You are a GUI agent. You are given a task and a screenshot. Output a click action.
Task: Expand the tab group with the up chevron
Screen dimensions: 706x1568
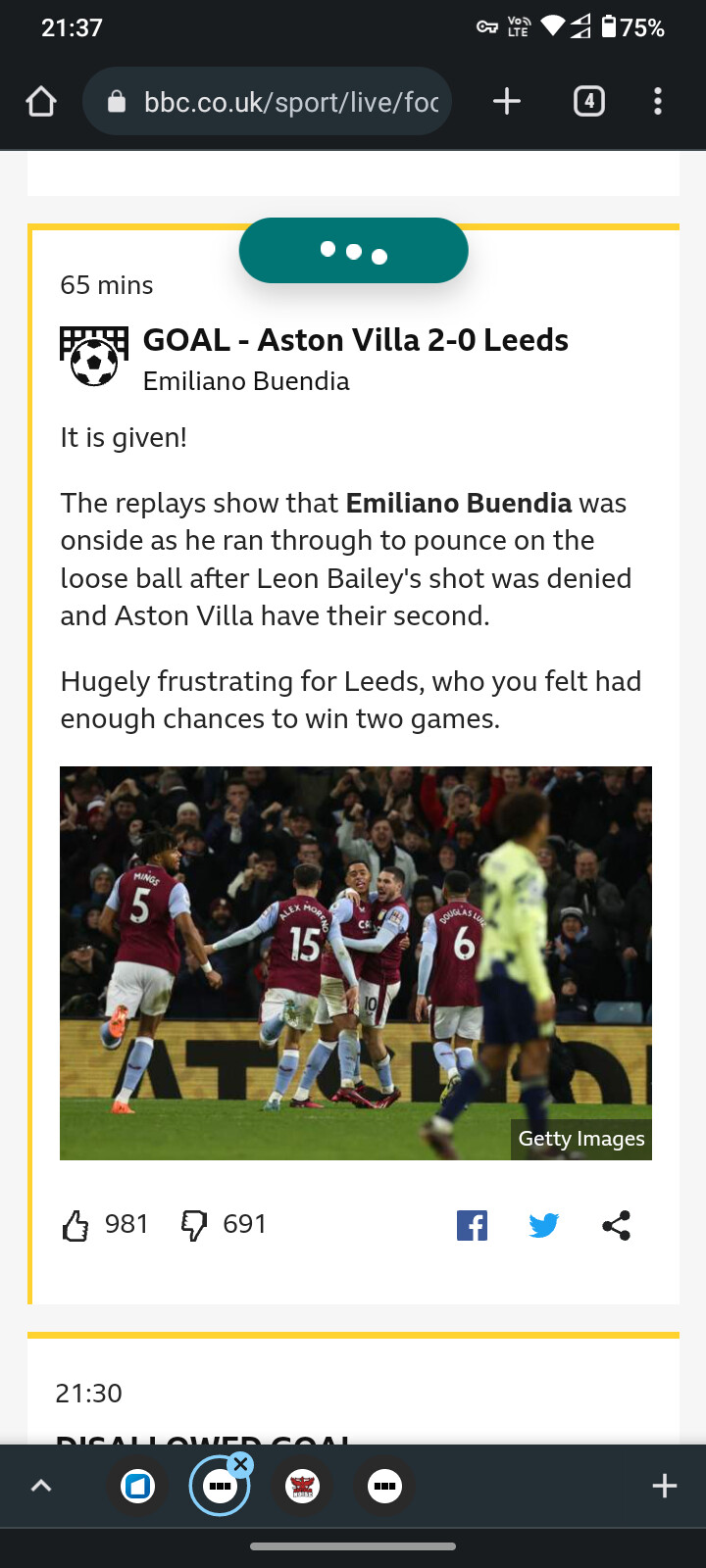[41, 1486]
